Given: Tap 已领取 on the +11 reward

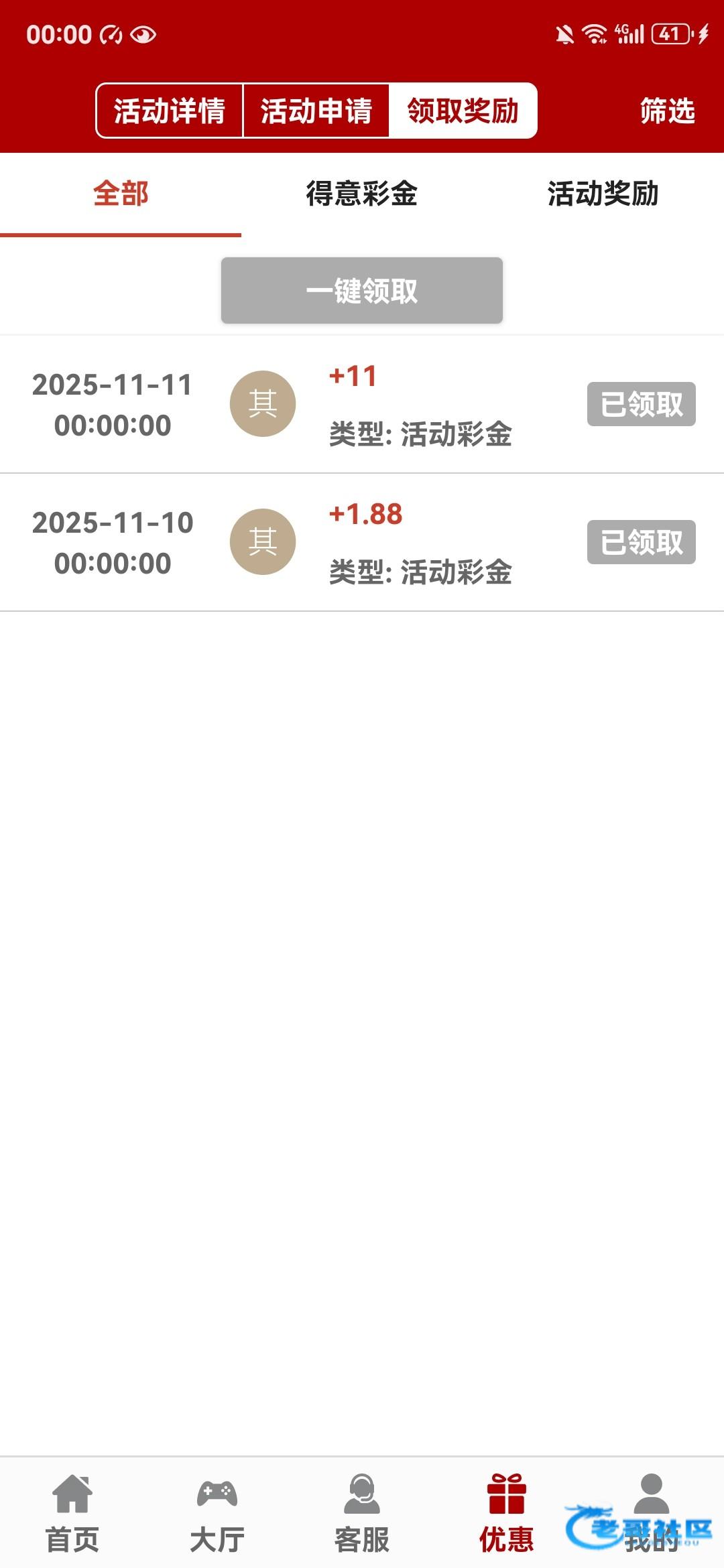Looking at the screenshot, I should point(641,404).
